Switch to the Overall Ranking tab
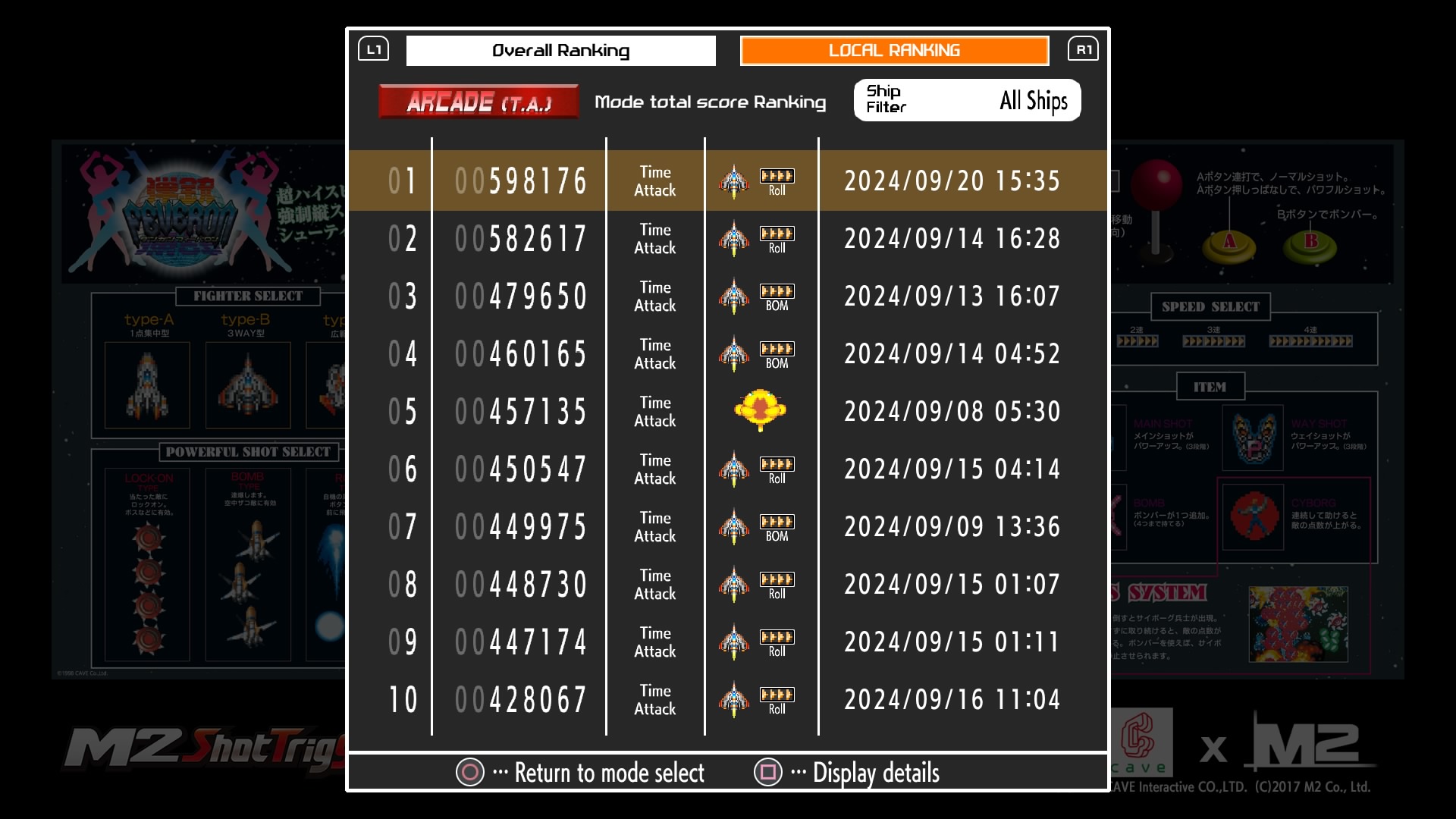Viewport: 1456px width, 819px height. (x=560, y=51)
